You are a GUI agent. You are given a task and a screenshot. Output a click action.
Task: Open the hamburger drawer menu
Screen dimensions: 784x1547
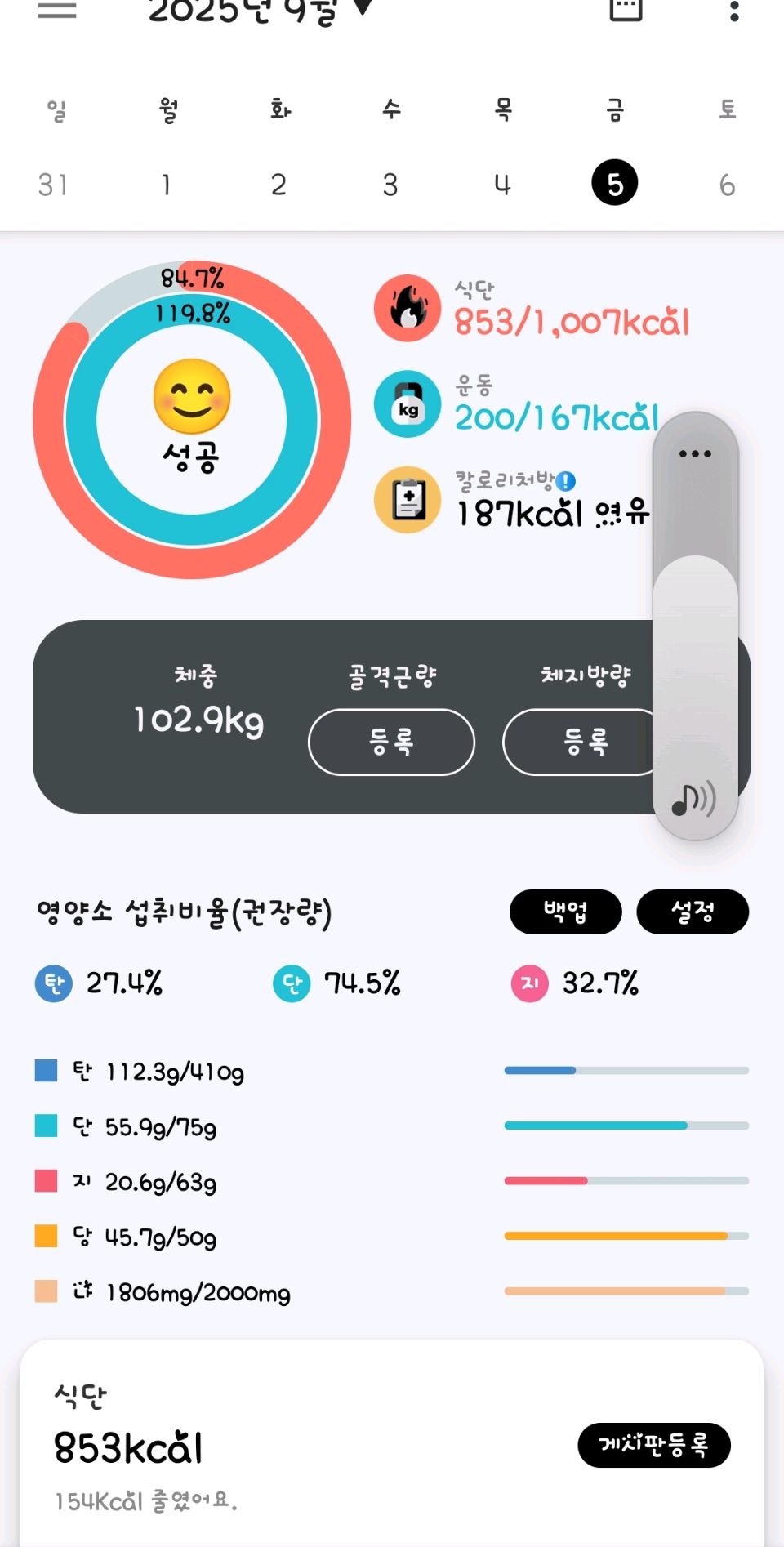click(57, 11)
